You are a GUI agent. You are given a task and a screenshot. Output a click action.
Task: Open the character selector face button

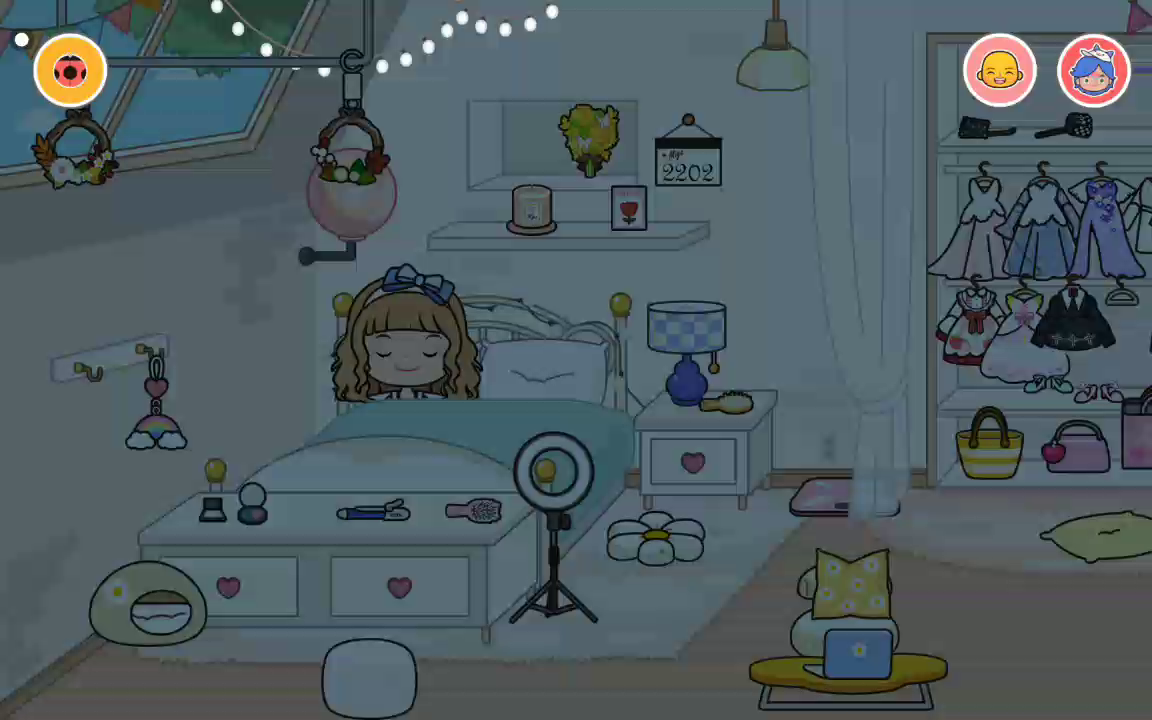(x=999, y=71)
